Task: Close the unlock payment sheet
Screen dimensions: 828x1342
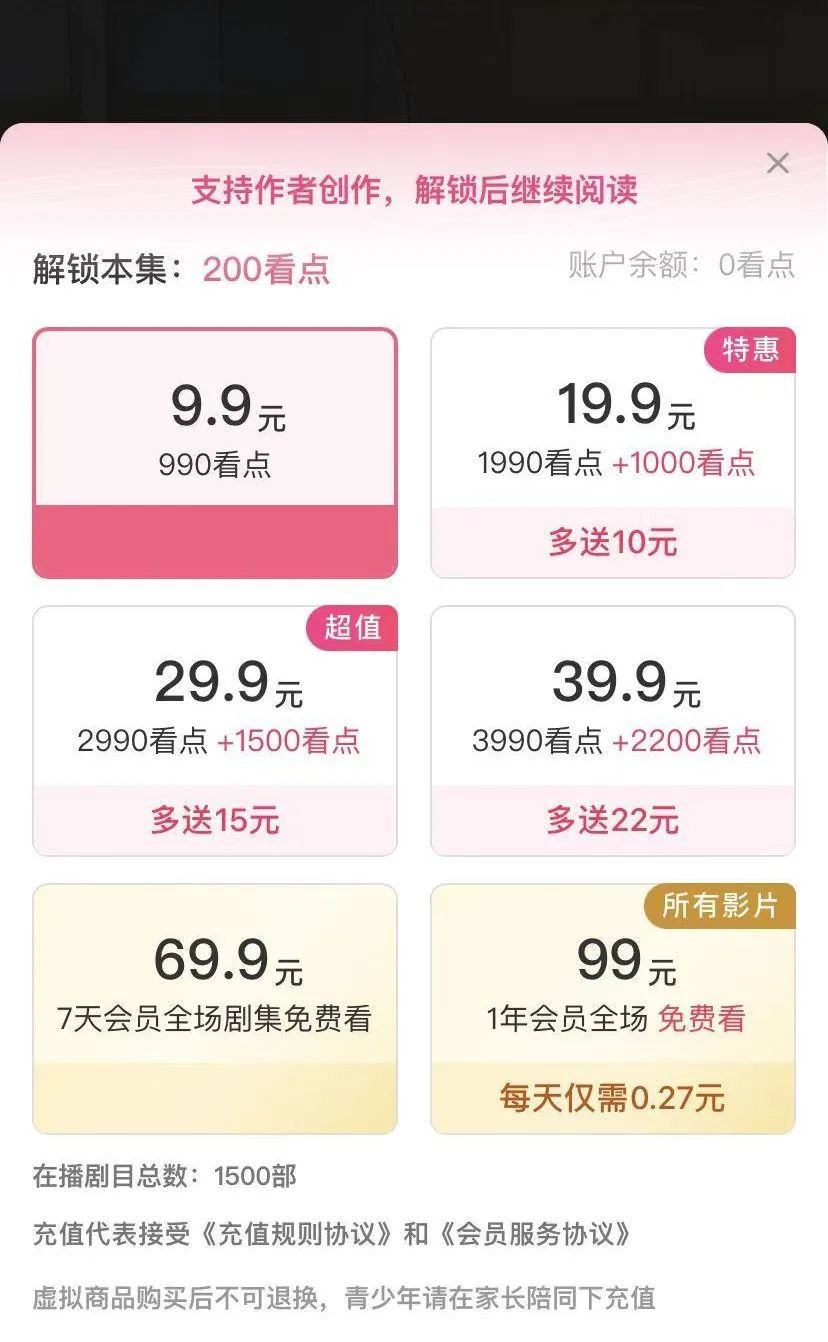Action: [777, 164]
